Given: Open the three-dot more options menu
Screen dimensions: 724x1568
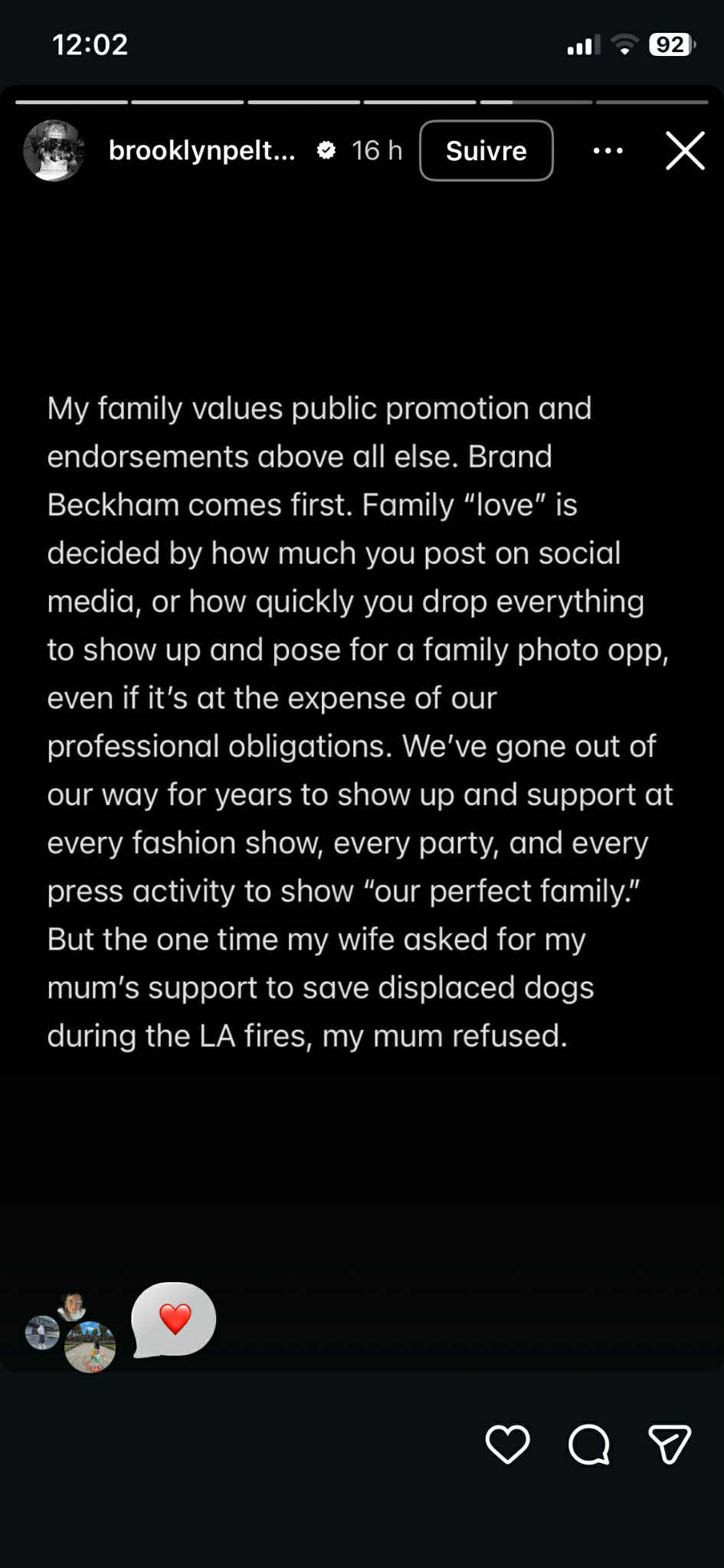Looking at the screenshot, I should (x=608, y=150).
